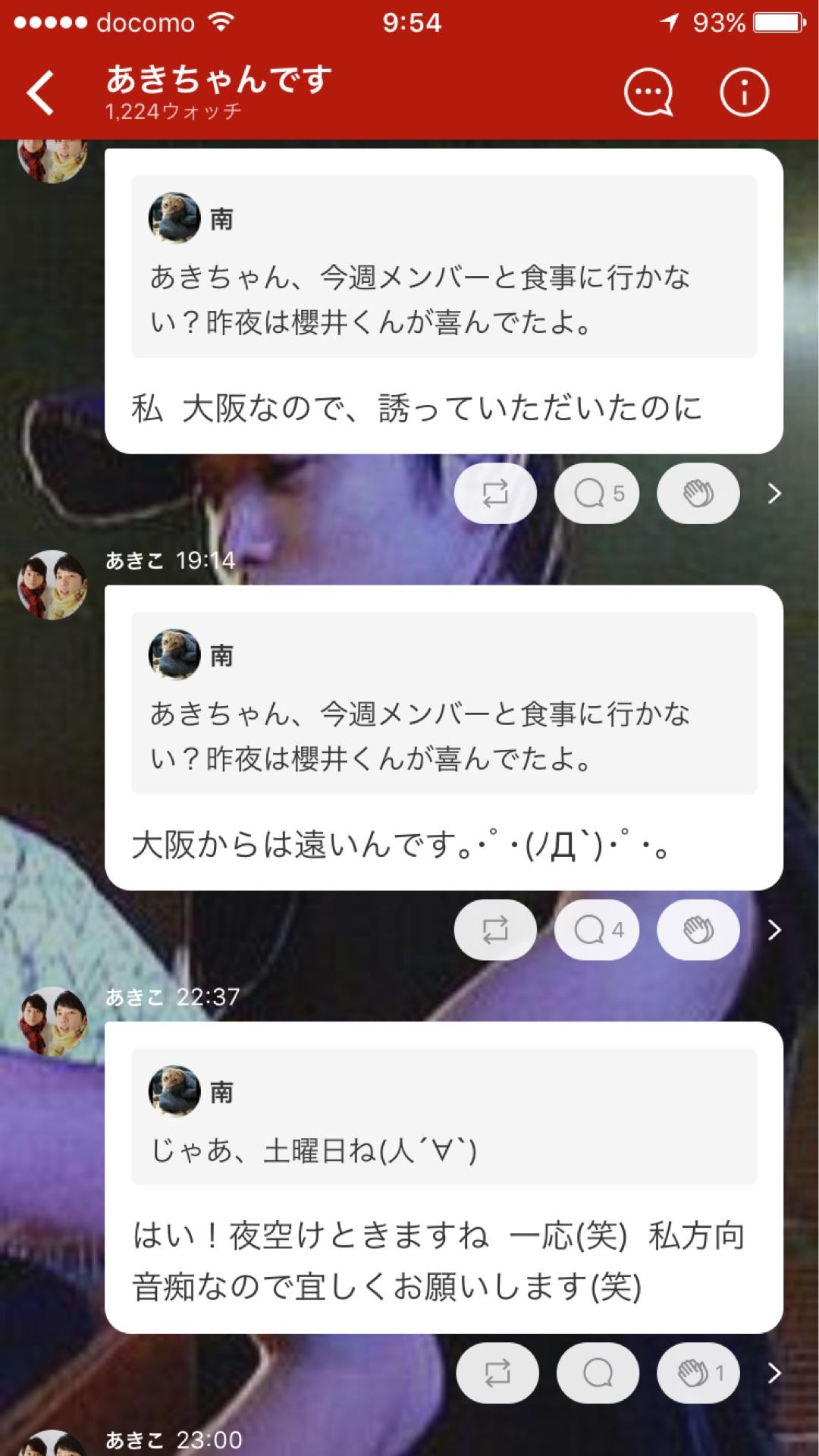Open the 5 comments on the top post
Viewport: 819px width, 1456px height.
click(596, 493)
